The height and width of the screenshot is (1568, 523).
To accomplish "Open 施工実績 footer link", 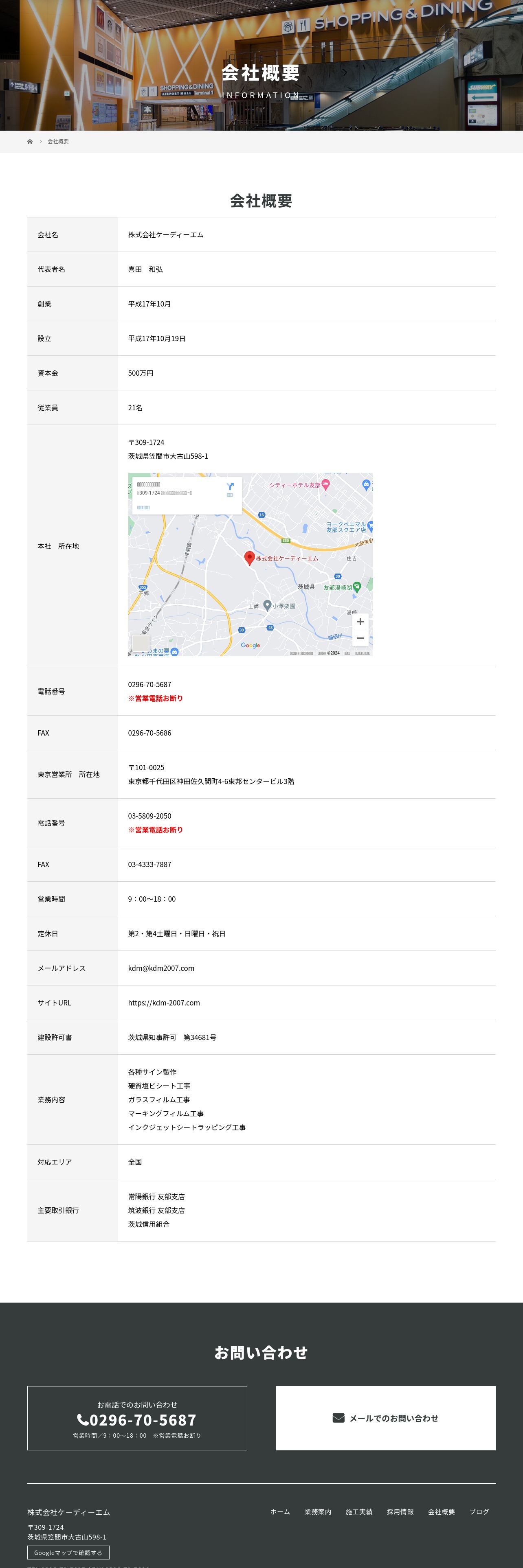I will tap(358, 1511).
